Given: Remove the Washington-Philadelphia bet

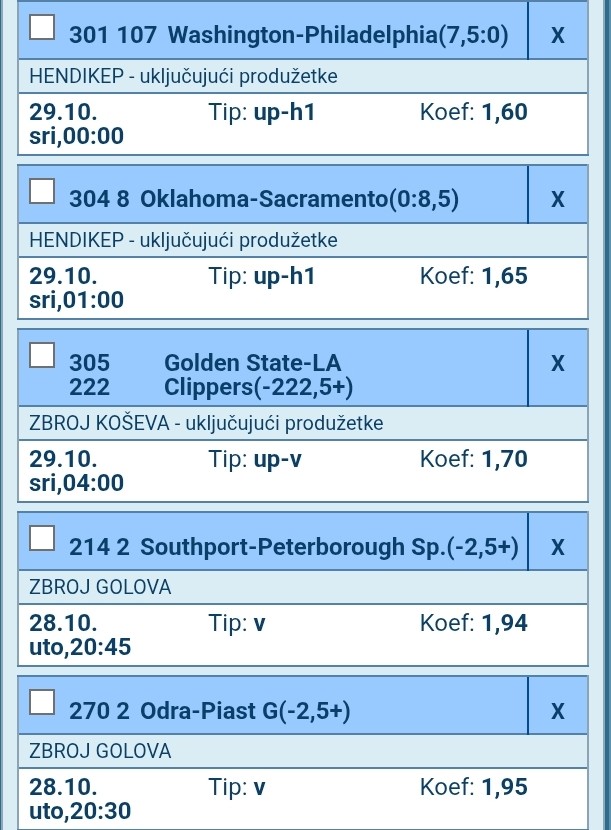Looking at the screenshot, I should tap(558, 35).
